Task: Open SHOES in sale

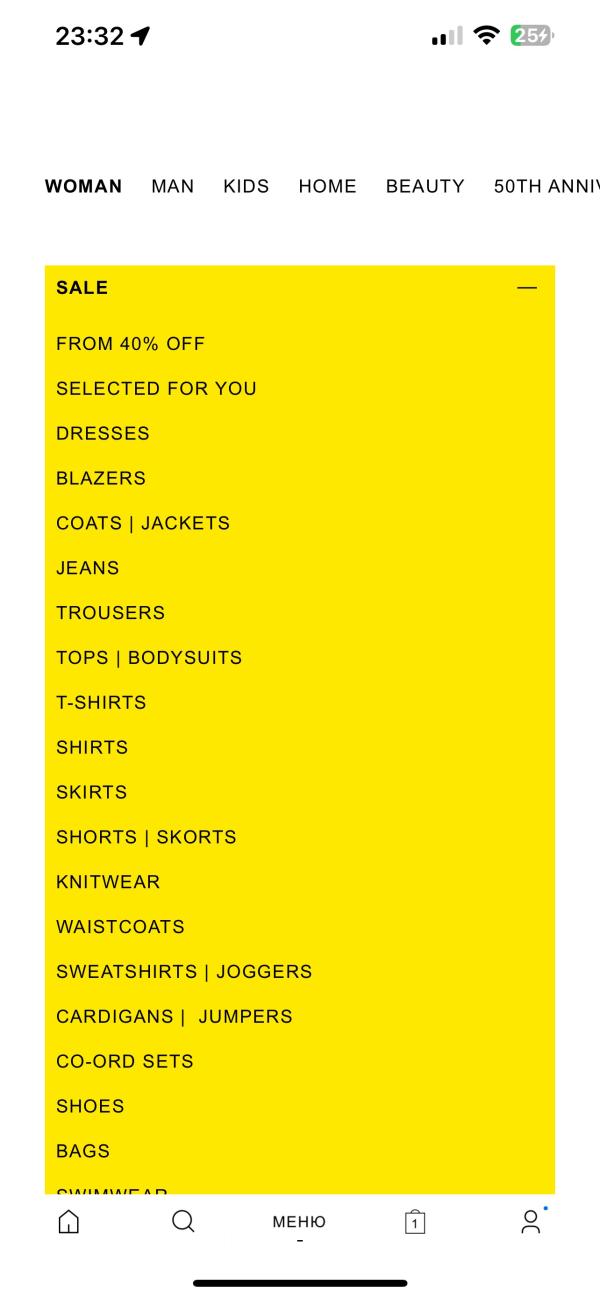Action: (x=90, y=1106)
